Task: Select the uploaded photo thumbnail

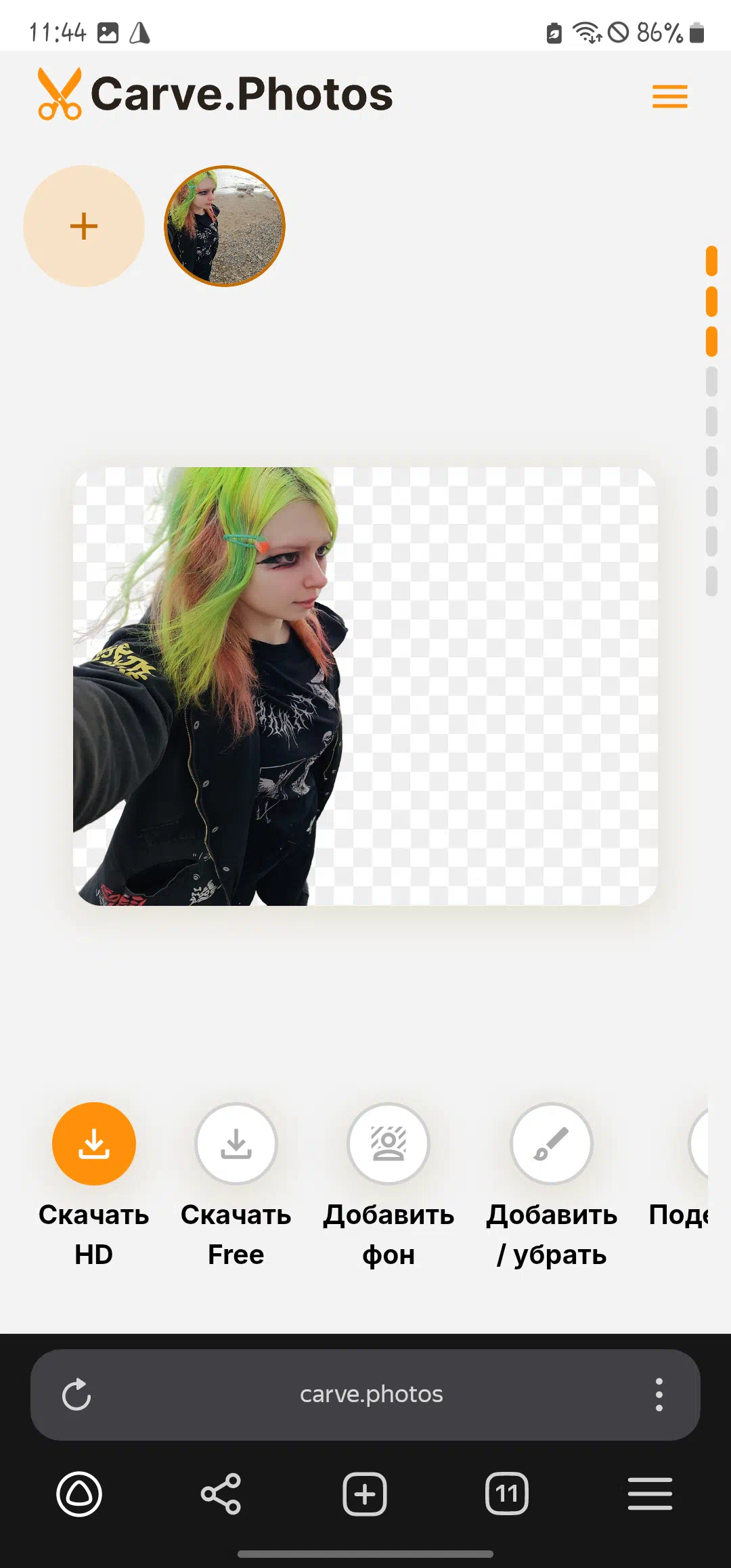Action: (x=225, y=226)
